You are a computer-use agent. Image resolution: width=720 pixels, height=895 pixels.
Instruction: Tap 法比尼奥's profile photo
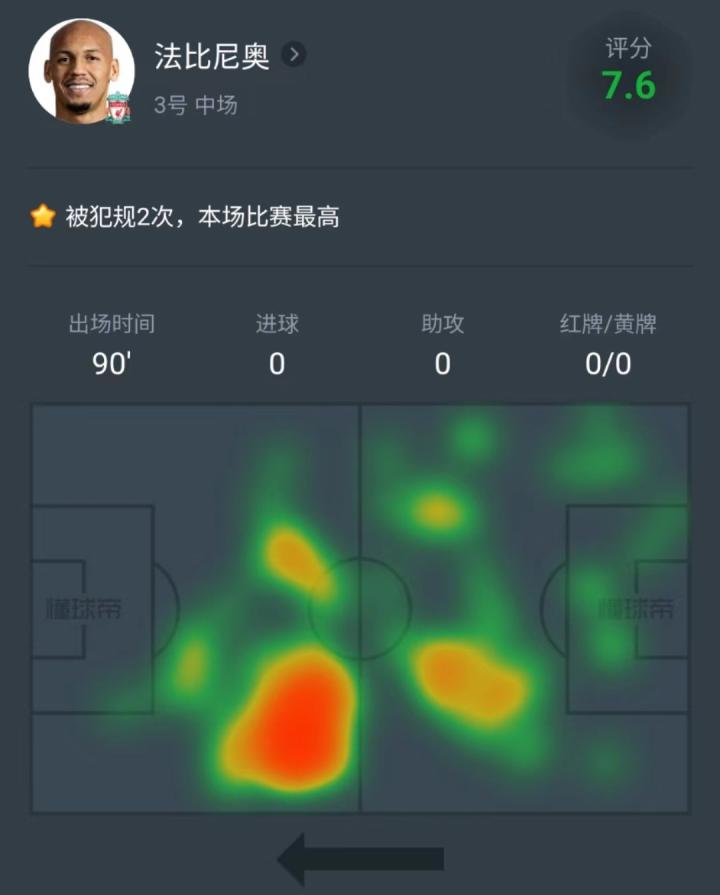point(81,71)
